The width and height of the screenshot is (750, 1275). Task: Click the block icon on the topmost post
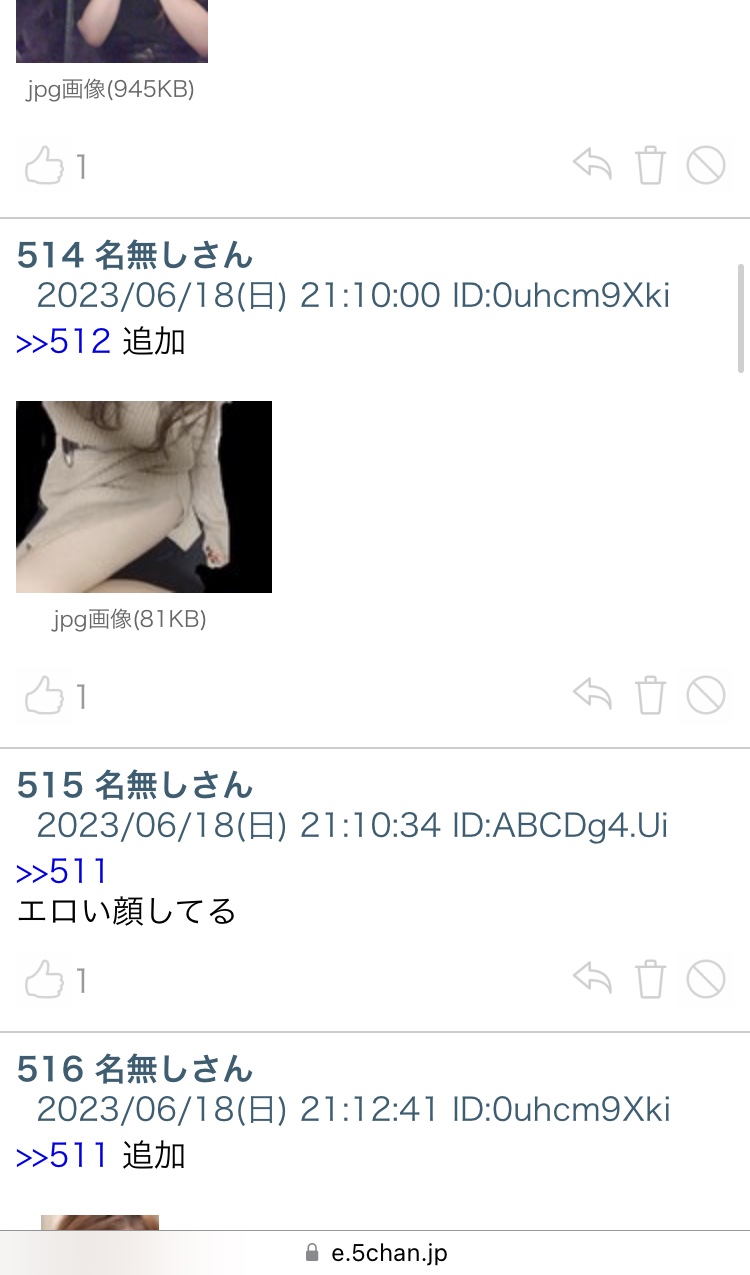coord(706,165)
